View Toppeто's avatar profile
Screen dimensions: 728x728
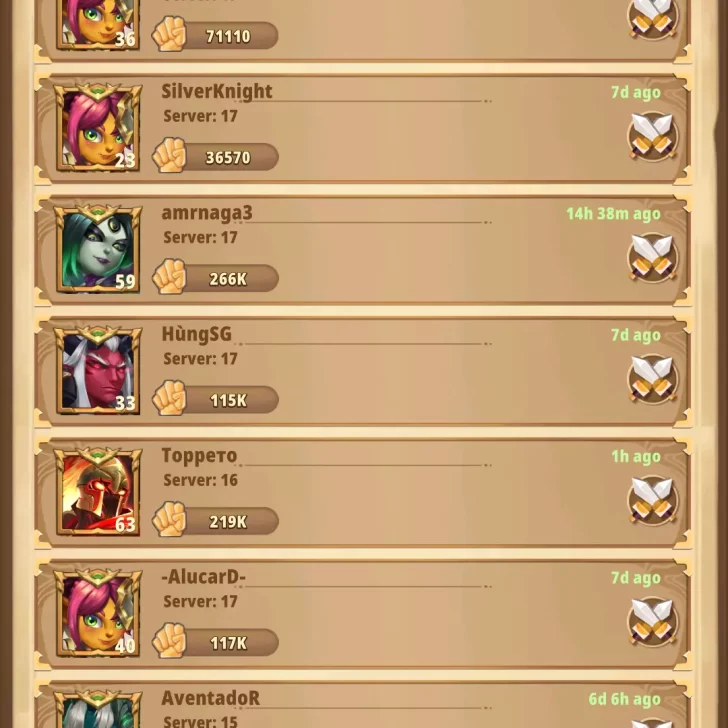(x=98, y=492)
